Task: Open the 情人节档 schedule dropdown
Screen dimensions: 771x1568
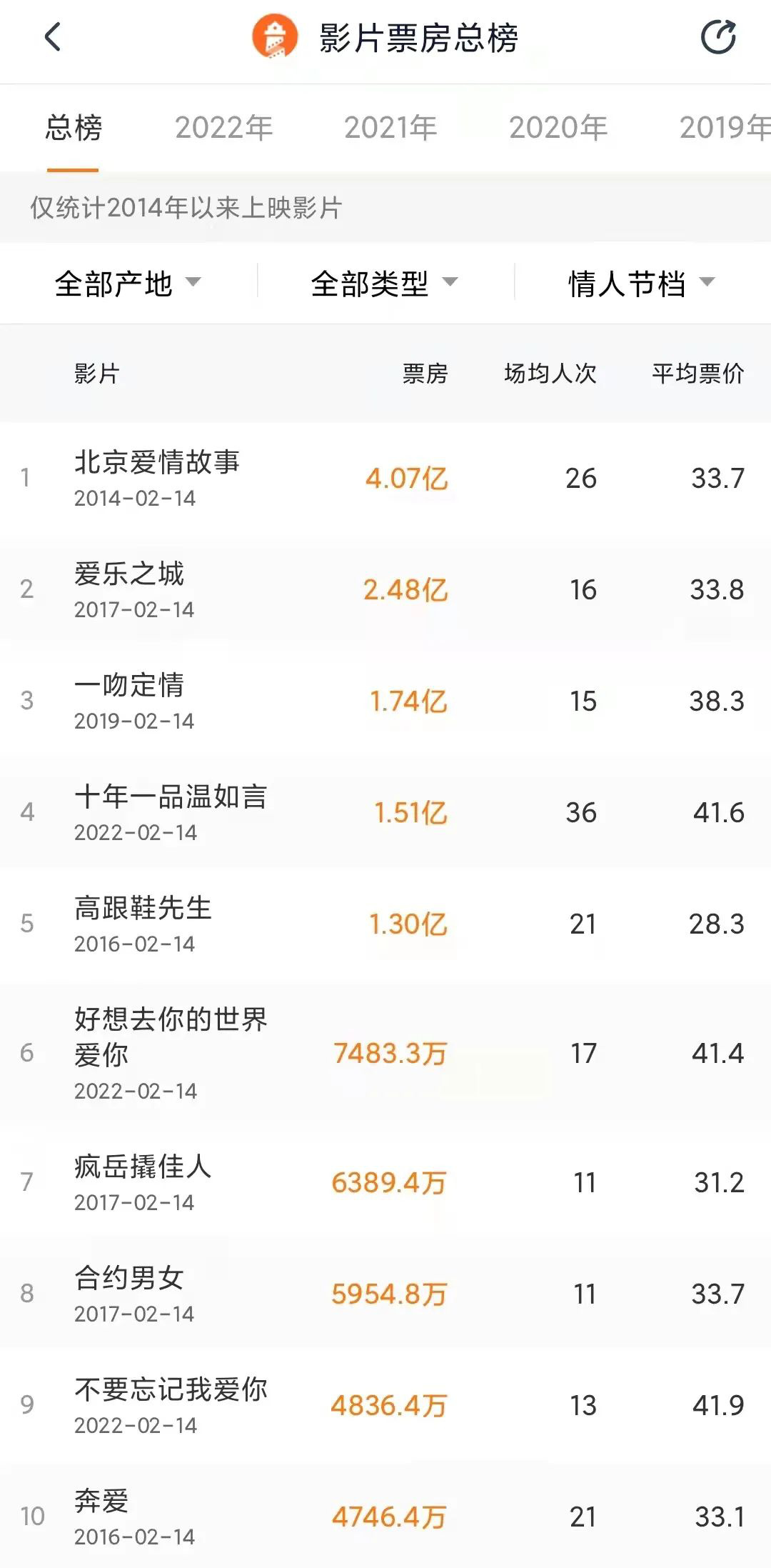Action: click(x=642, y=283)
